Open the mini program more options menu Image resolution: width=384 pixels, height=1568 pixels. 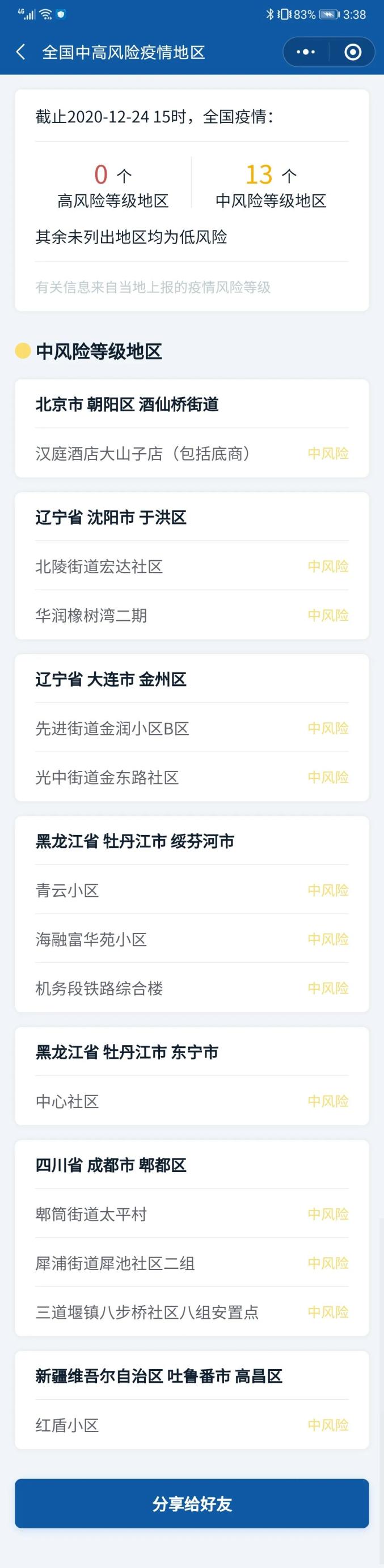point(305,52)
